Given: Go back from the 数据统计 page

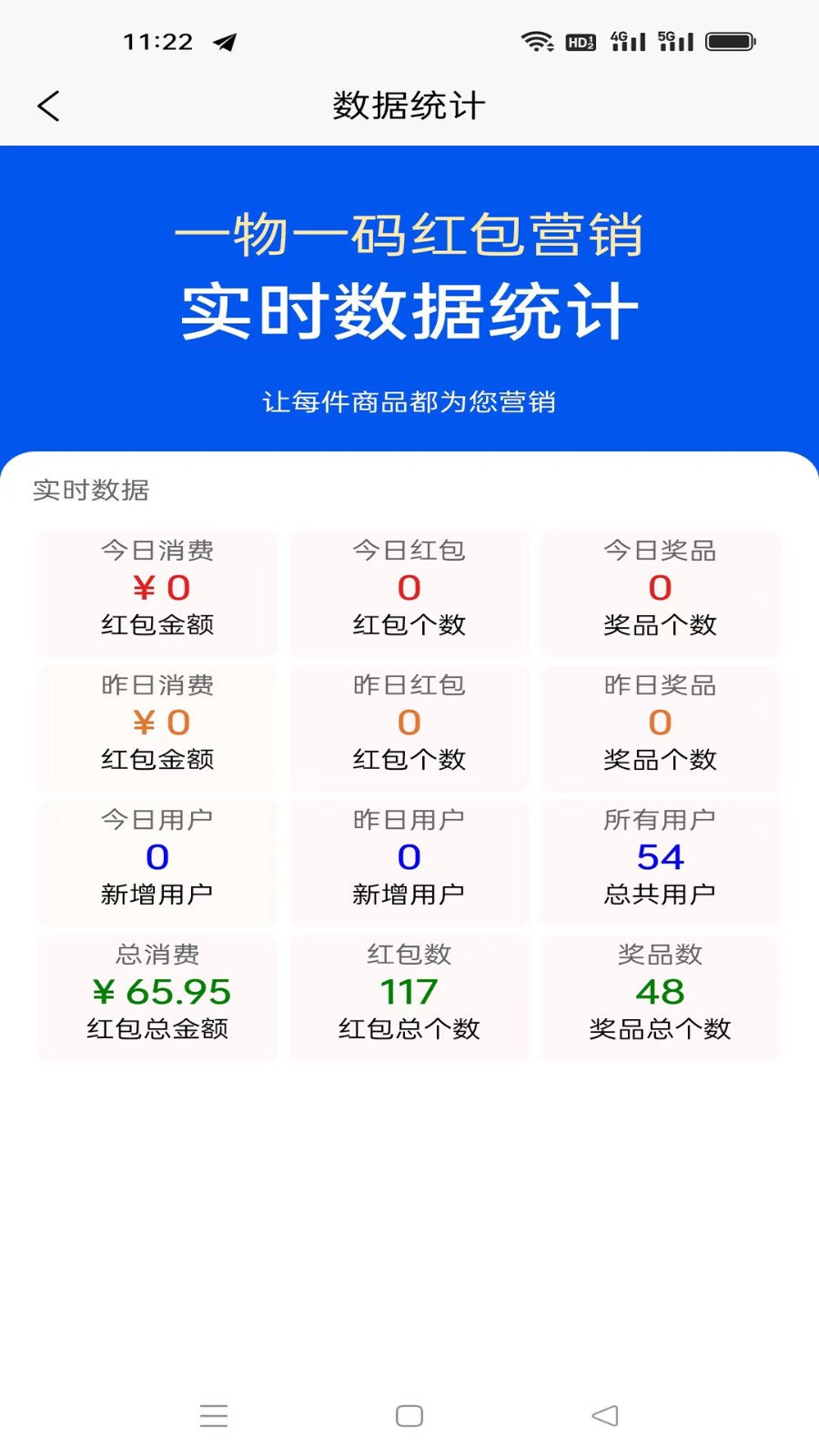Looking at the screenshot, I should pyautogui.click(x=48, y=106).
